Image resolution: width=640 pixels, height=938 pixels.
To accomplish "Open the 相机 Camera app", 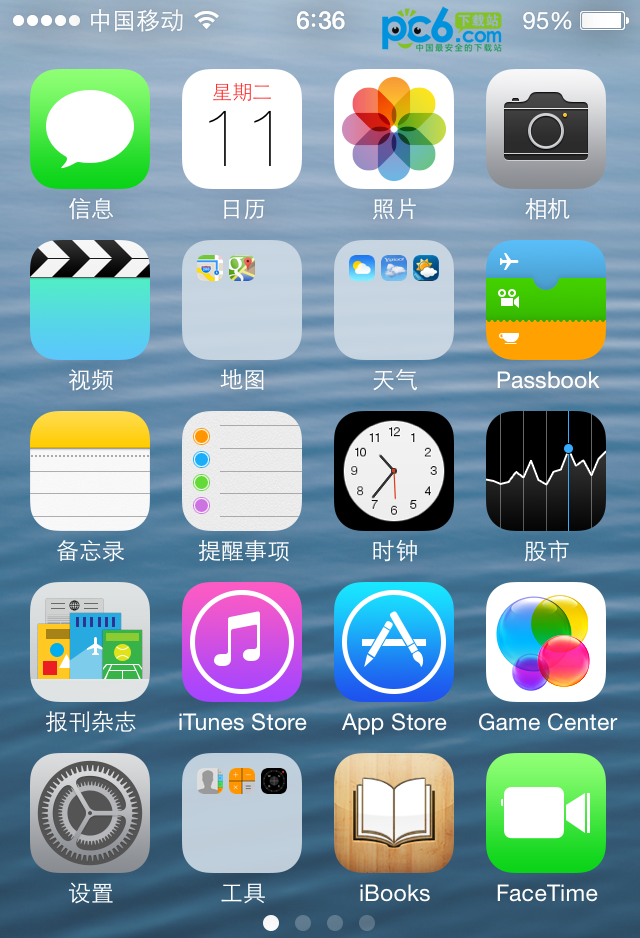I will click(x=546, y=129).
